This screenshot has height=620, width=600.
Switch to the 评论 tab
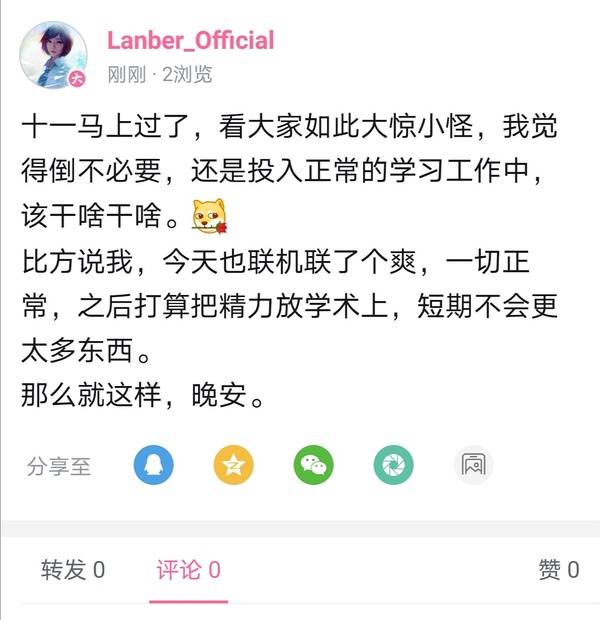[188, 570]
